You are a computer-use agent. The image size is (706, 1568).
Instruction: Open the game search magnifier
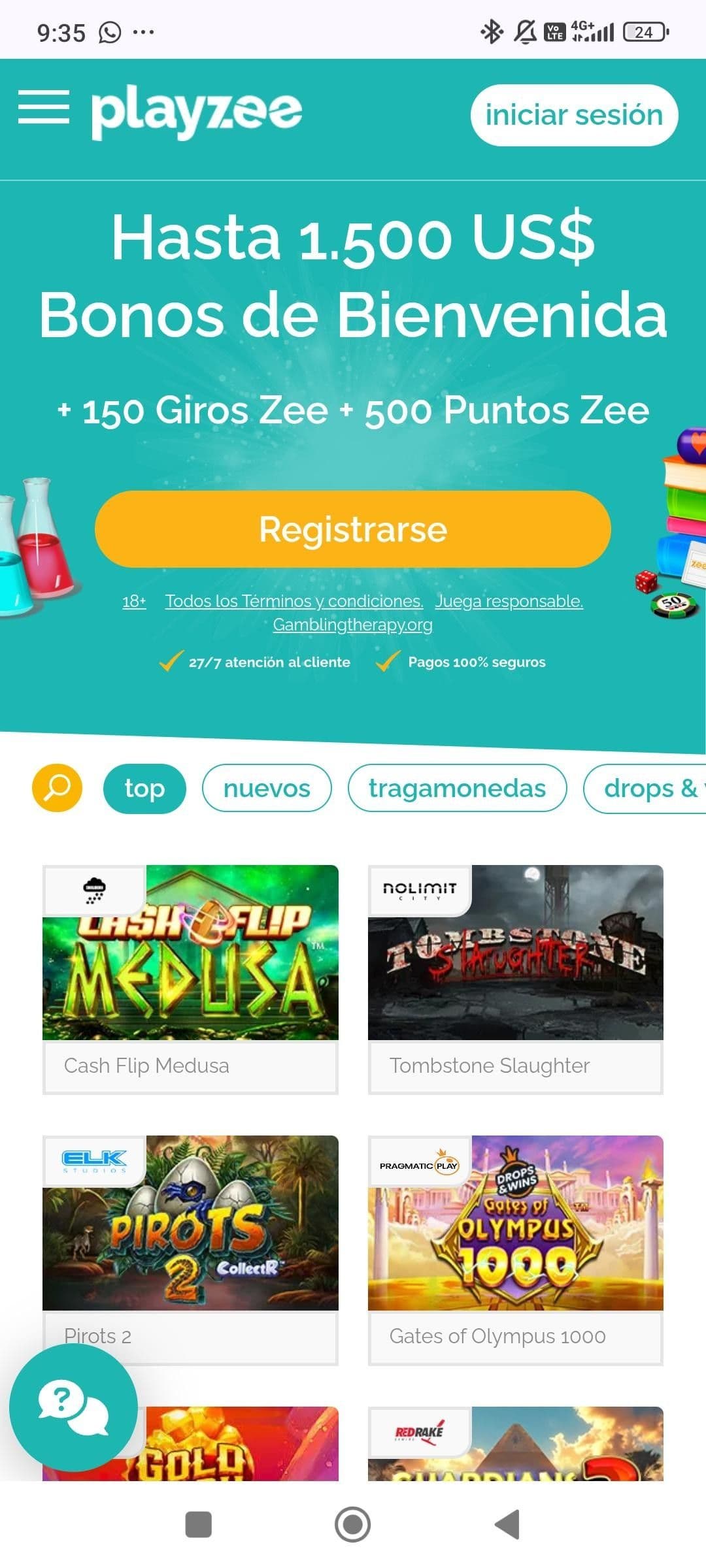tap(57, 789)
